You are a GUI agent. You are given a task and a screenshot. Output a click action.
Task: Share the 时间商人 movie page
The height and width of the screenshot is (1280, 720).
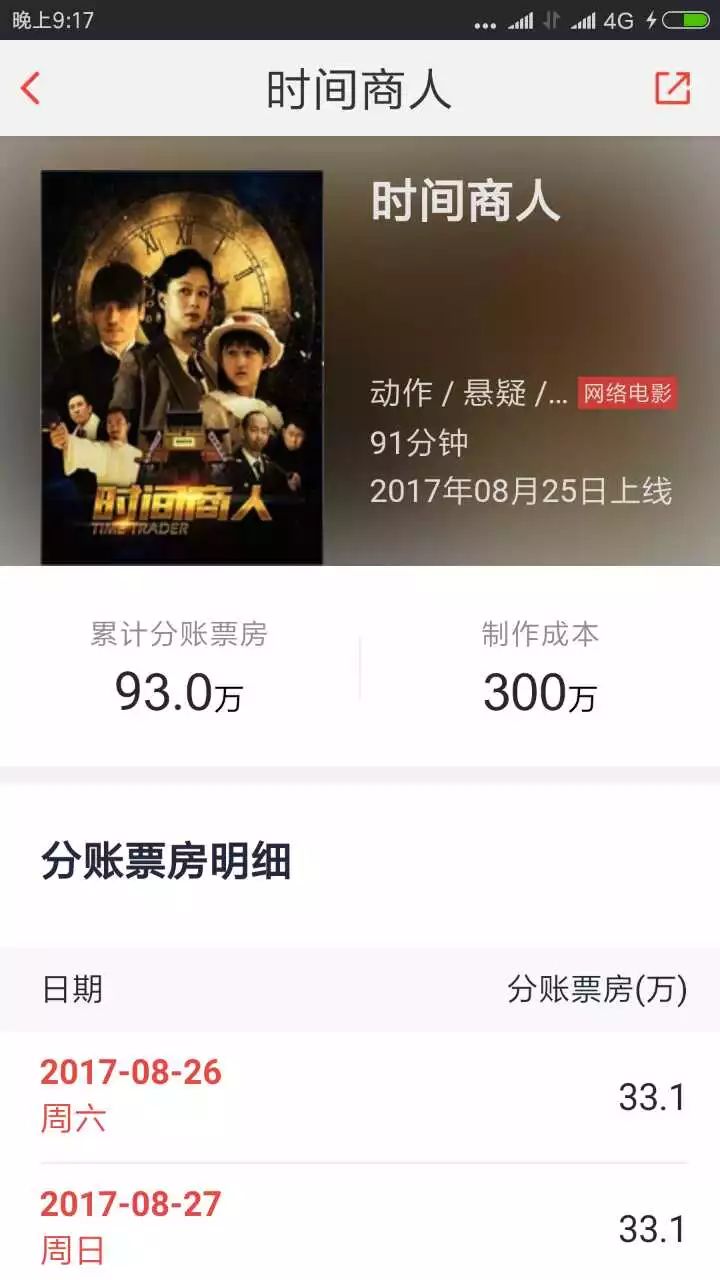pyautogui.click(x=672, y=88)
